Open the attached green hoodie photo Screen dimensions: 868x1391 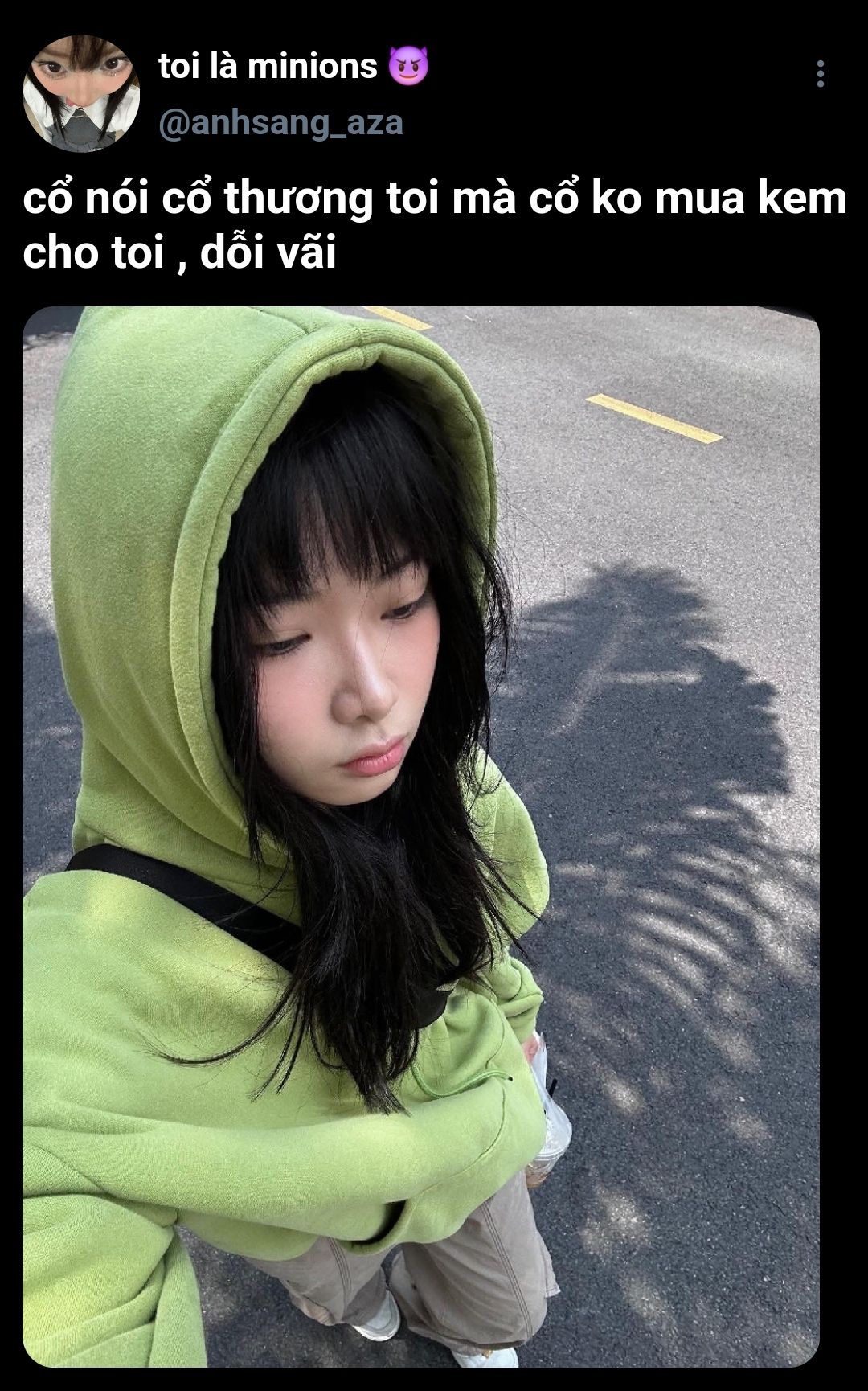(x=420, y=836)
